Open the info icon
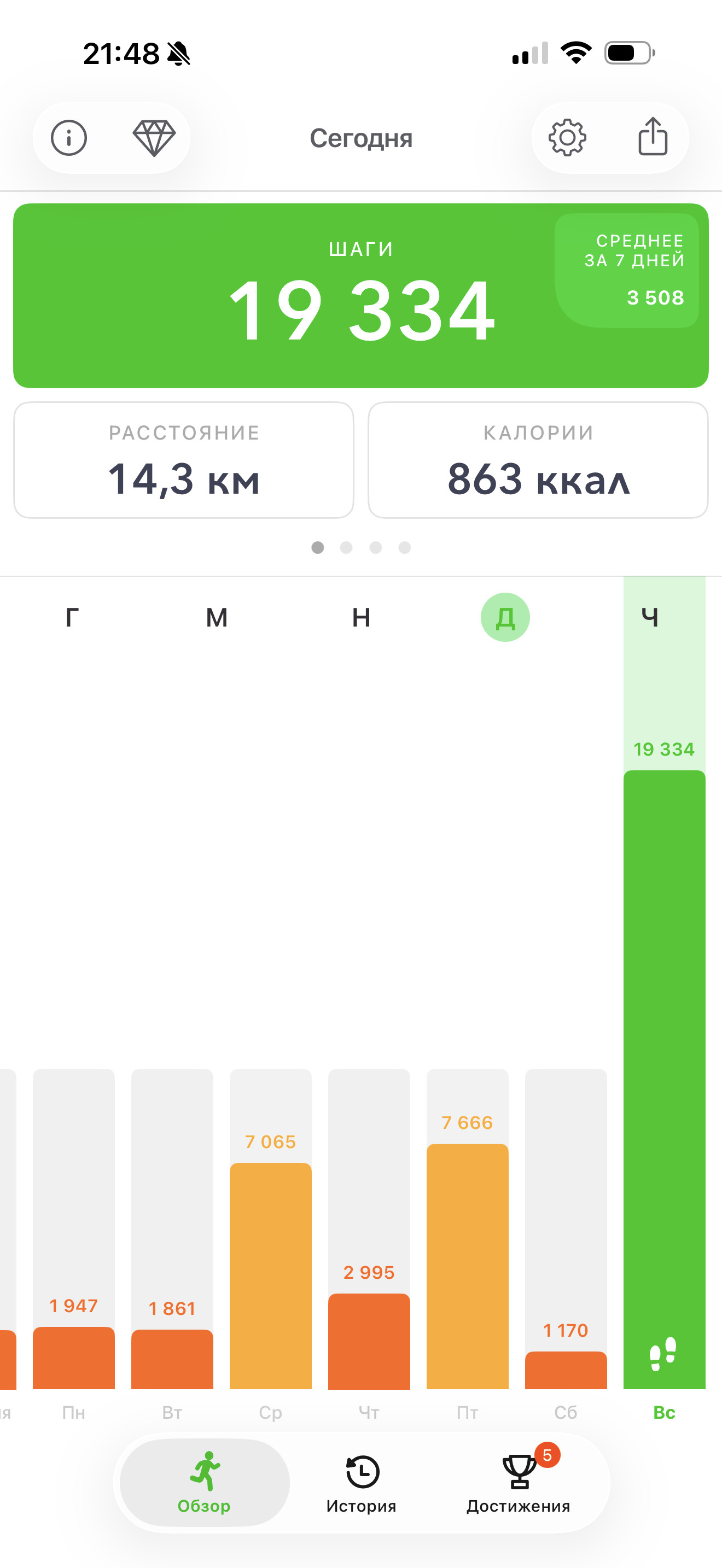Screen dimensions: 722x1568 (69, 138)
